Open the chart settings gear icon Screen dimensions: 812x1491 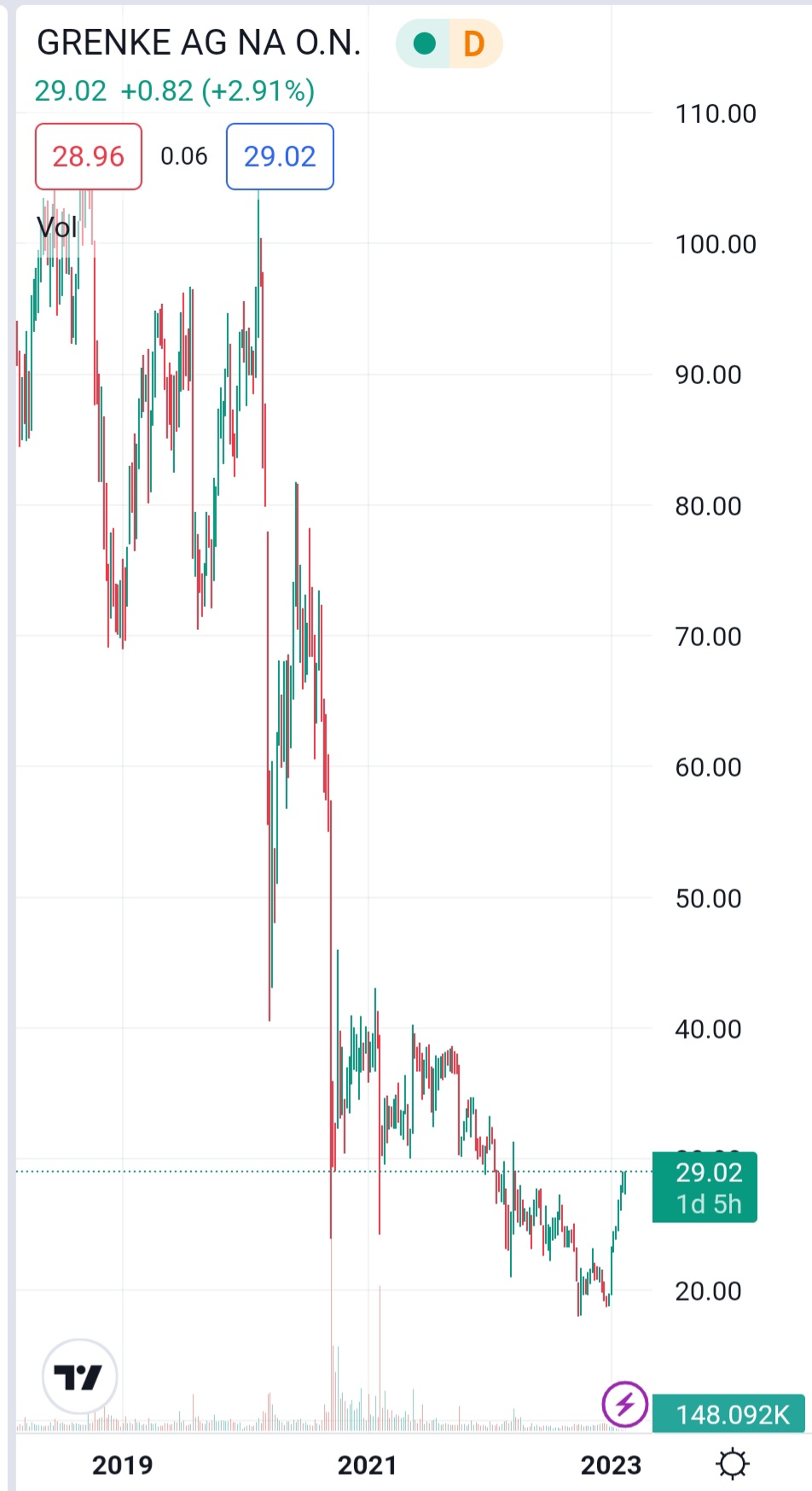pyautogui.click(x=732, y=1464)
